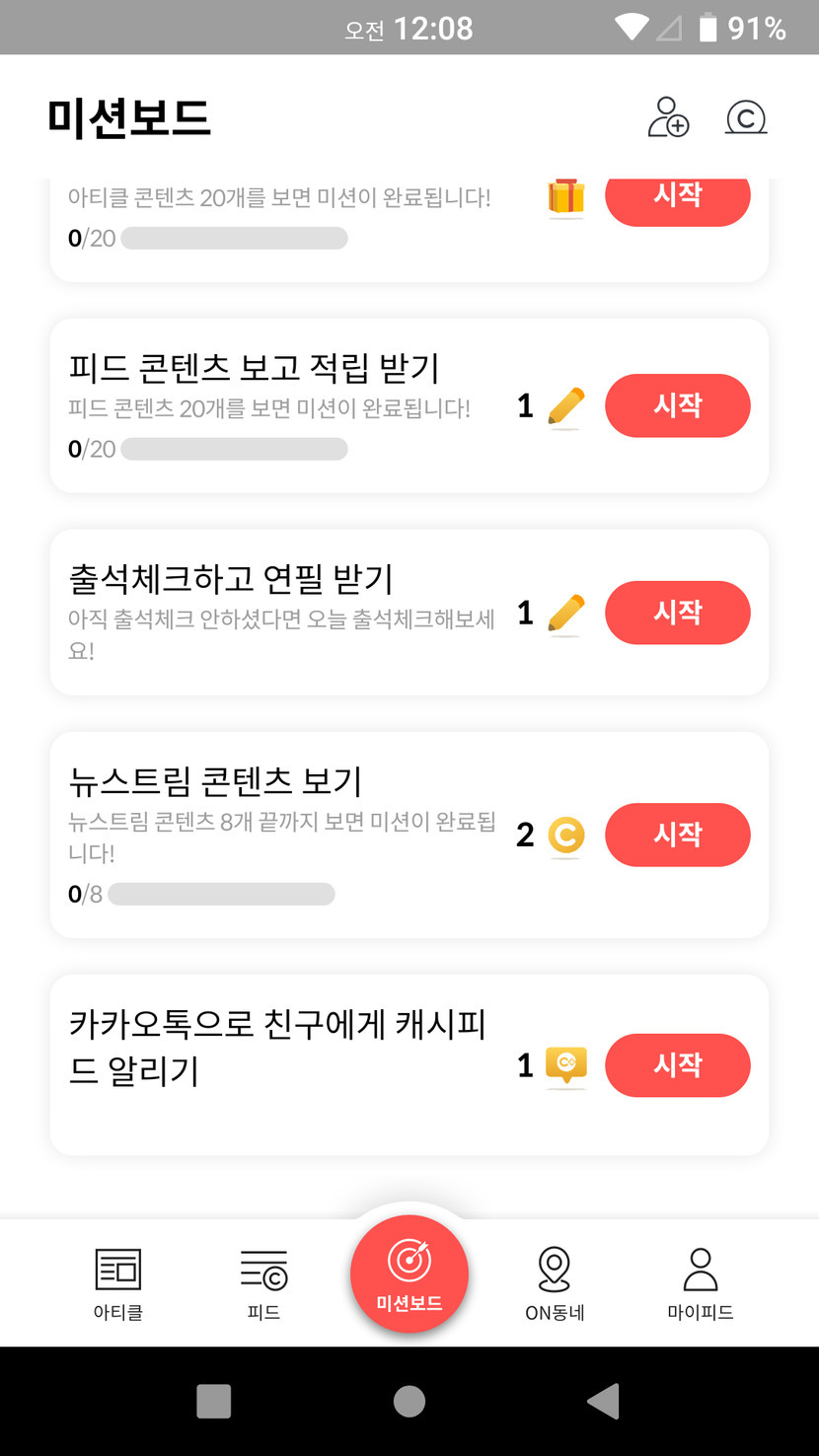Start the article content 20개 mission
The height and width of the screenshot is (1456, 819).
click(x=677, y=197)
